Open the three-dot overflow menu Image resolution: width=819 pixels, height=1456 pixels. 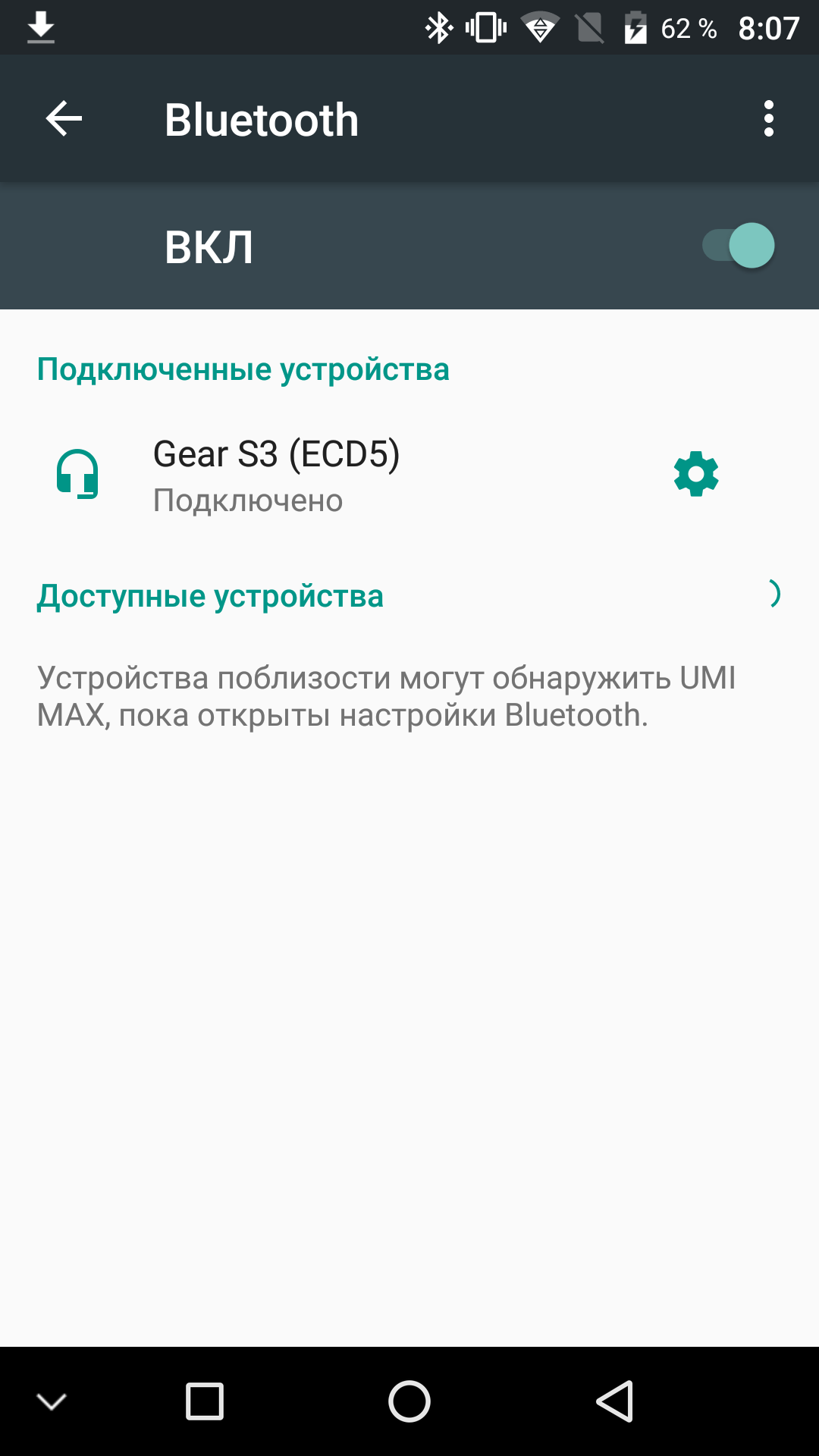point(769,119)
